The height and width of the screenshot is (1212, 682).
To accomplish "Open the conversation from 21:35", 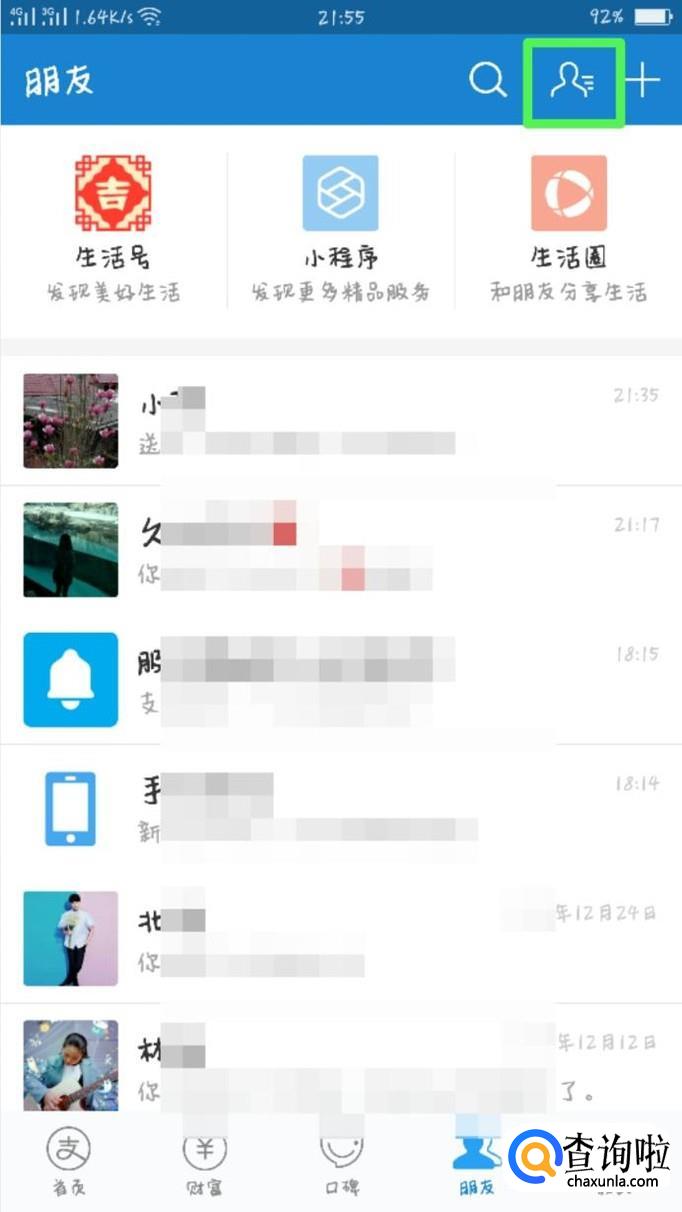I will click(340, 421).
